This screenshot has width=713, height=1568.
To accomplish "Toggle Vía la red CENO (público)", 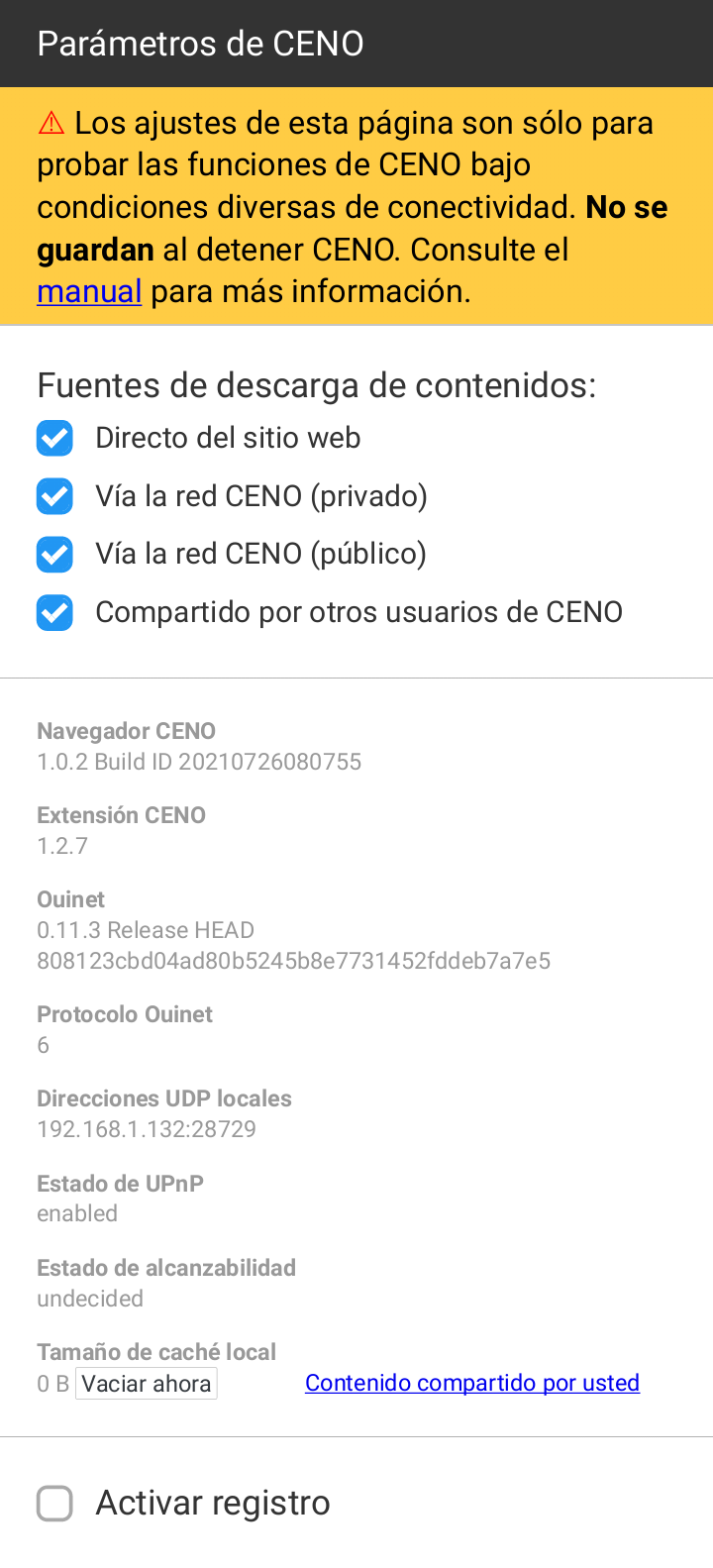I will 54,554.
